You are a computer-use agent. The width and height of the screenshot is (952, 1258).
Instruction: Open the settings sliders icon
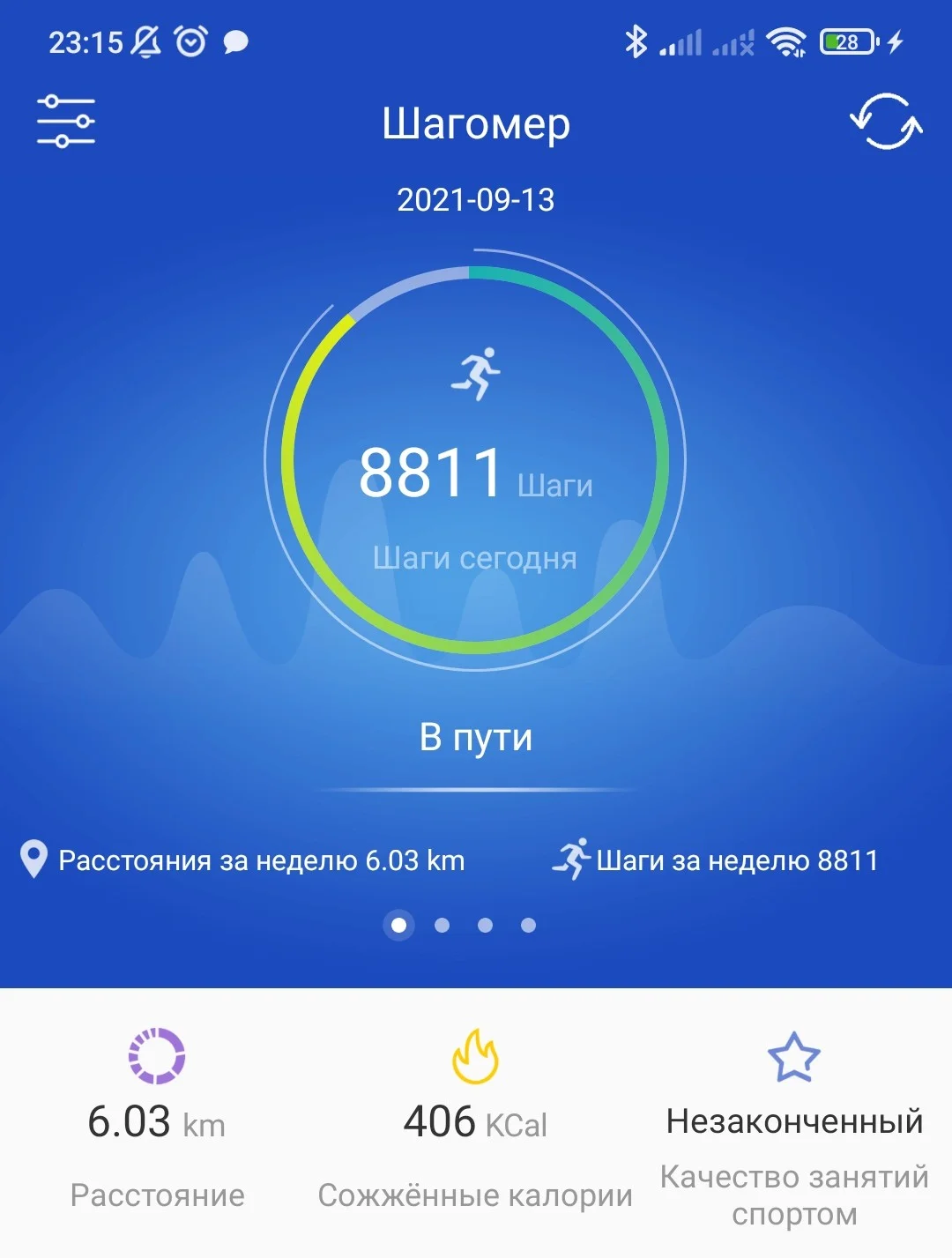coord(65,122)
